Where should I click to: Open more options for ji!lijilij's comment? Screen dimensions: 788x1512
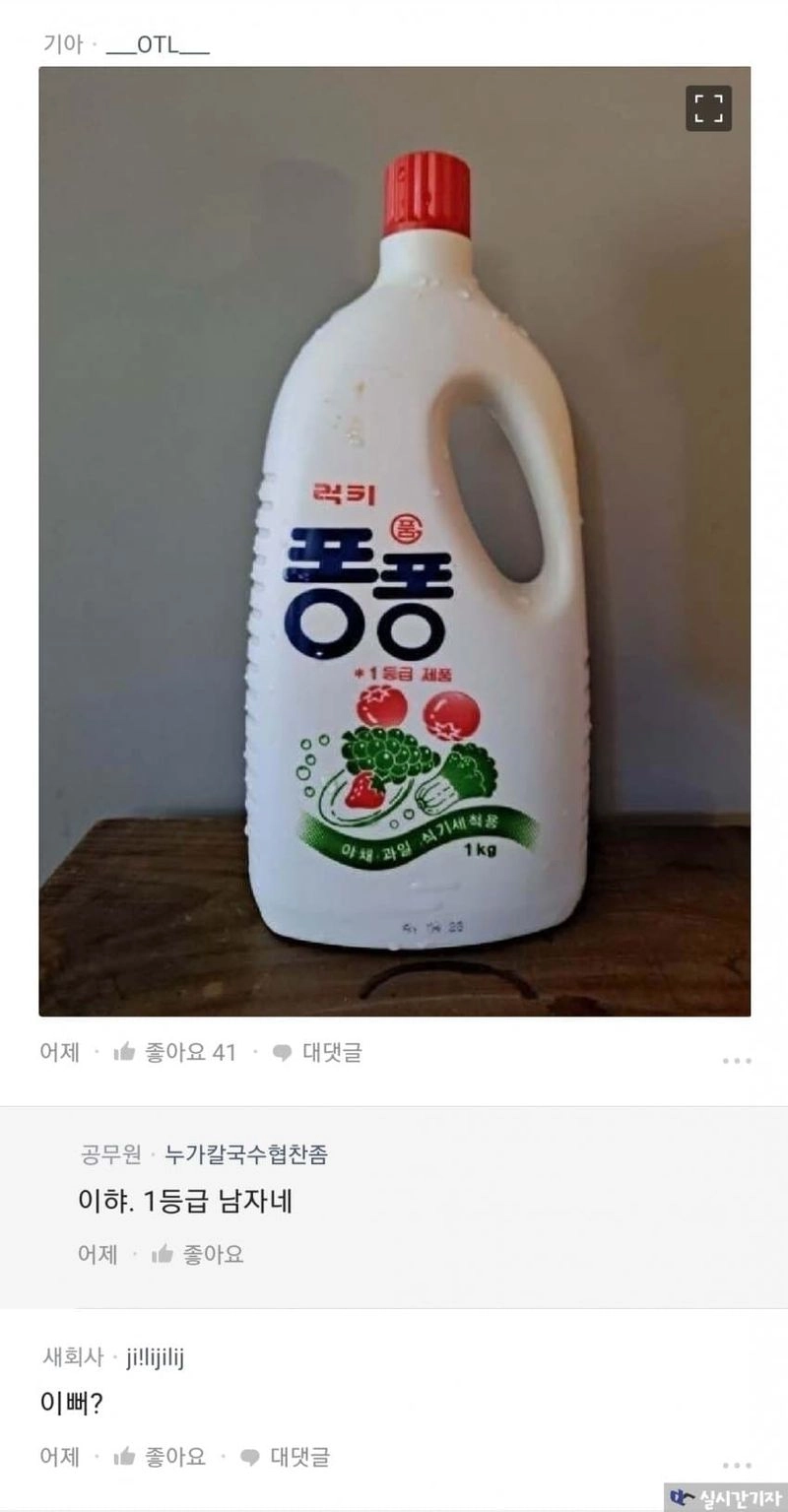coord(737,1465)
